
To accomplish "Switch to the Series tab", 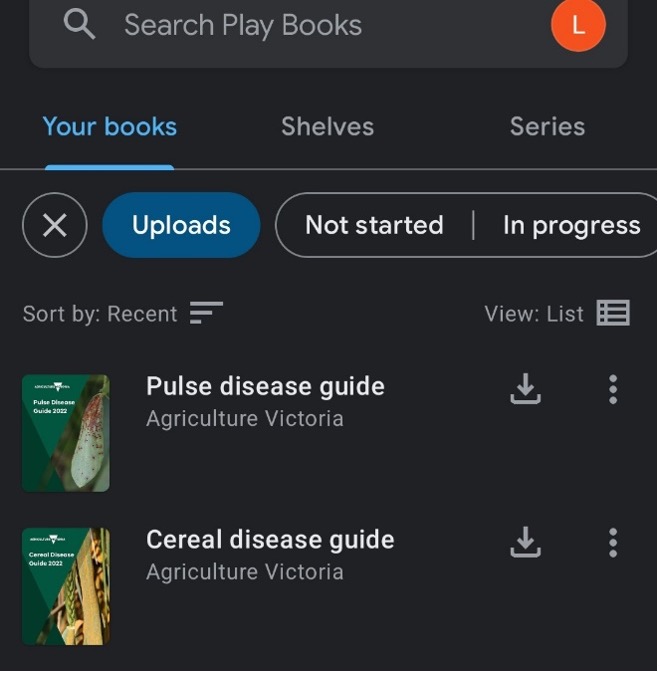I will 547,127.
